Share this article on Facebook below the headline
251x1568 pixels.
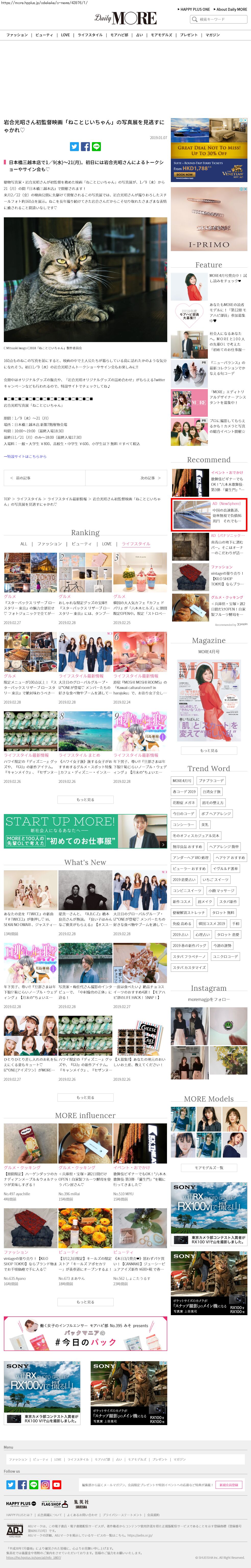click(x=85, y=147)
